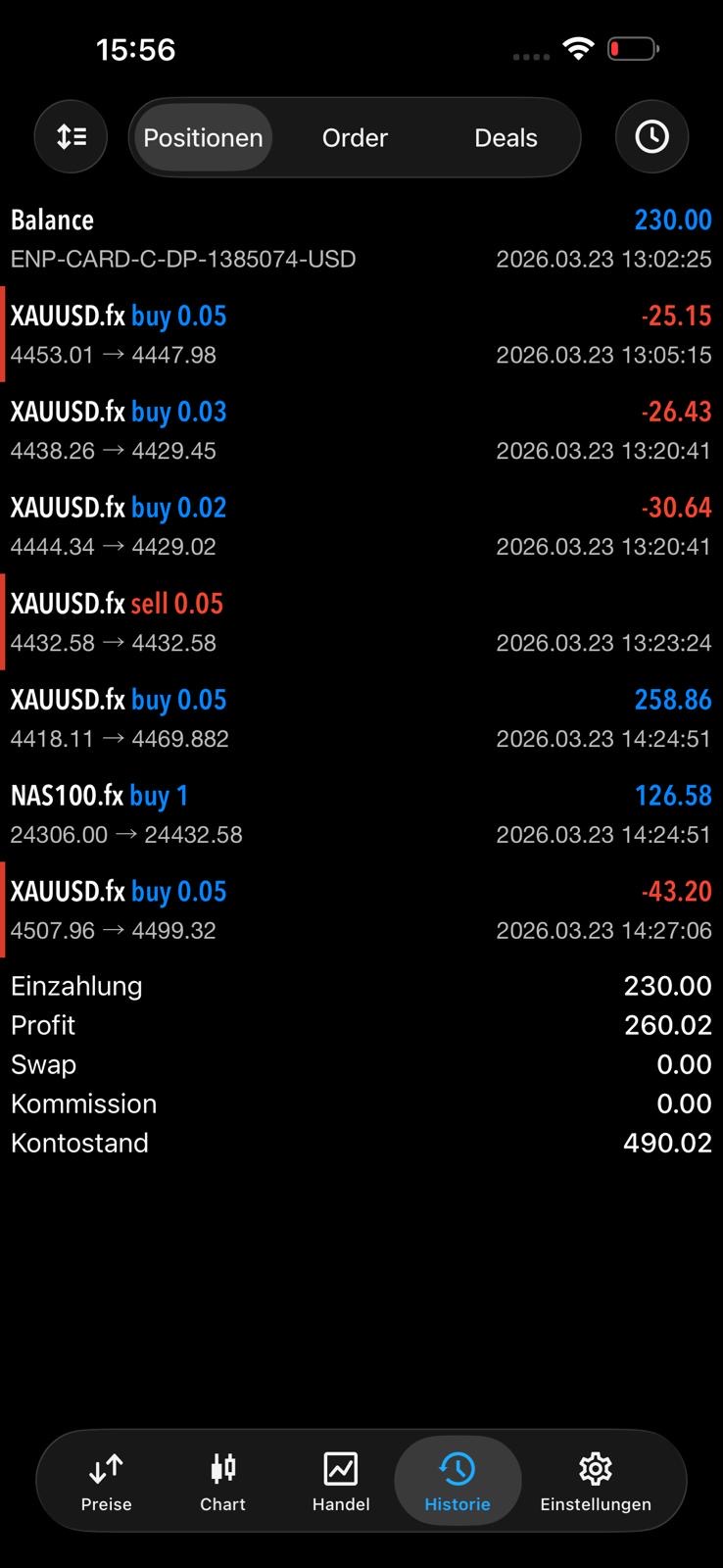This screenshot has width=723, height=1568.
Task: Go to the Preise tab
Action: click(106, 1481)
